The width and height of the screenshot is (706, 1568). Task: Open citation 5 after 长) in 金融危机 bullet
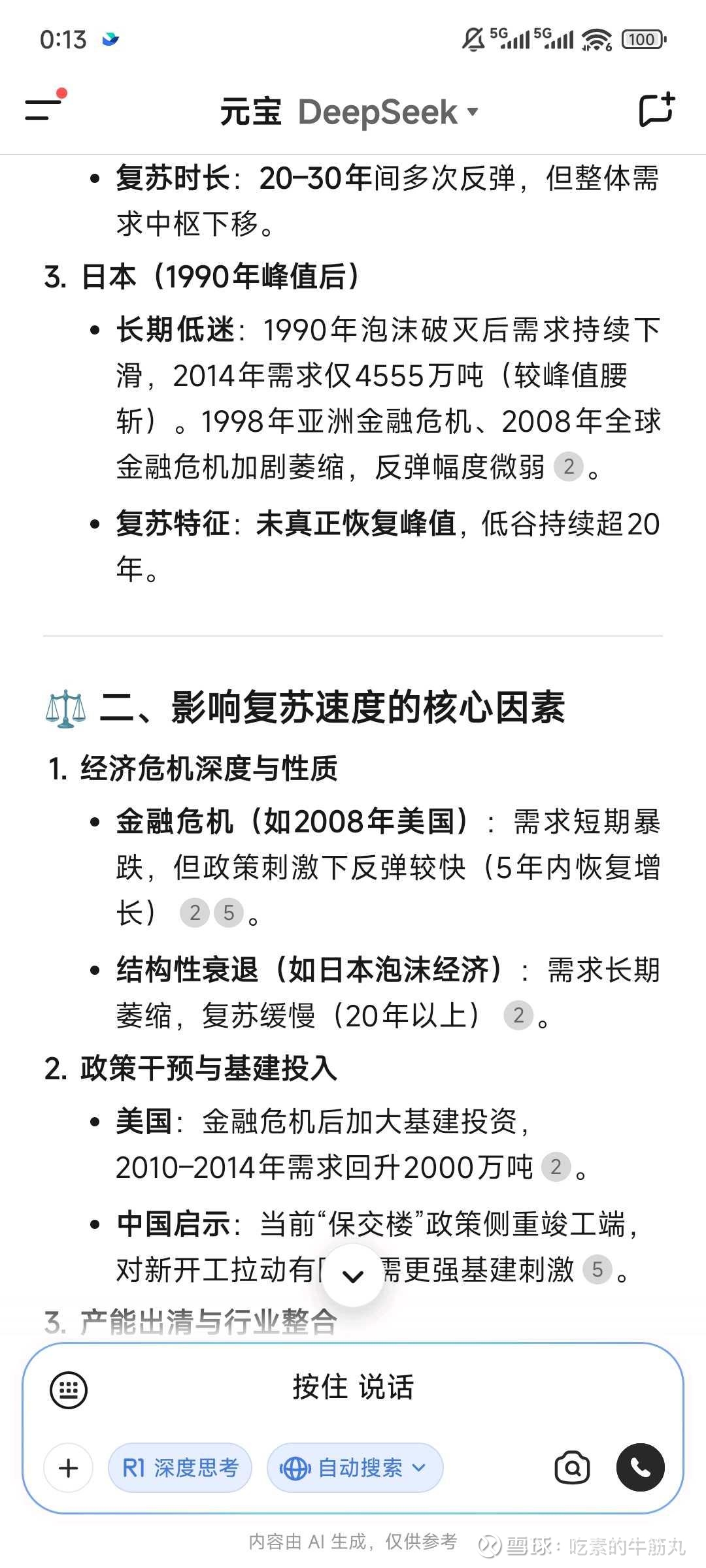click(228, 913)
